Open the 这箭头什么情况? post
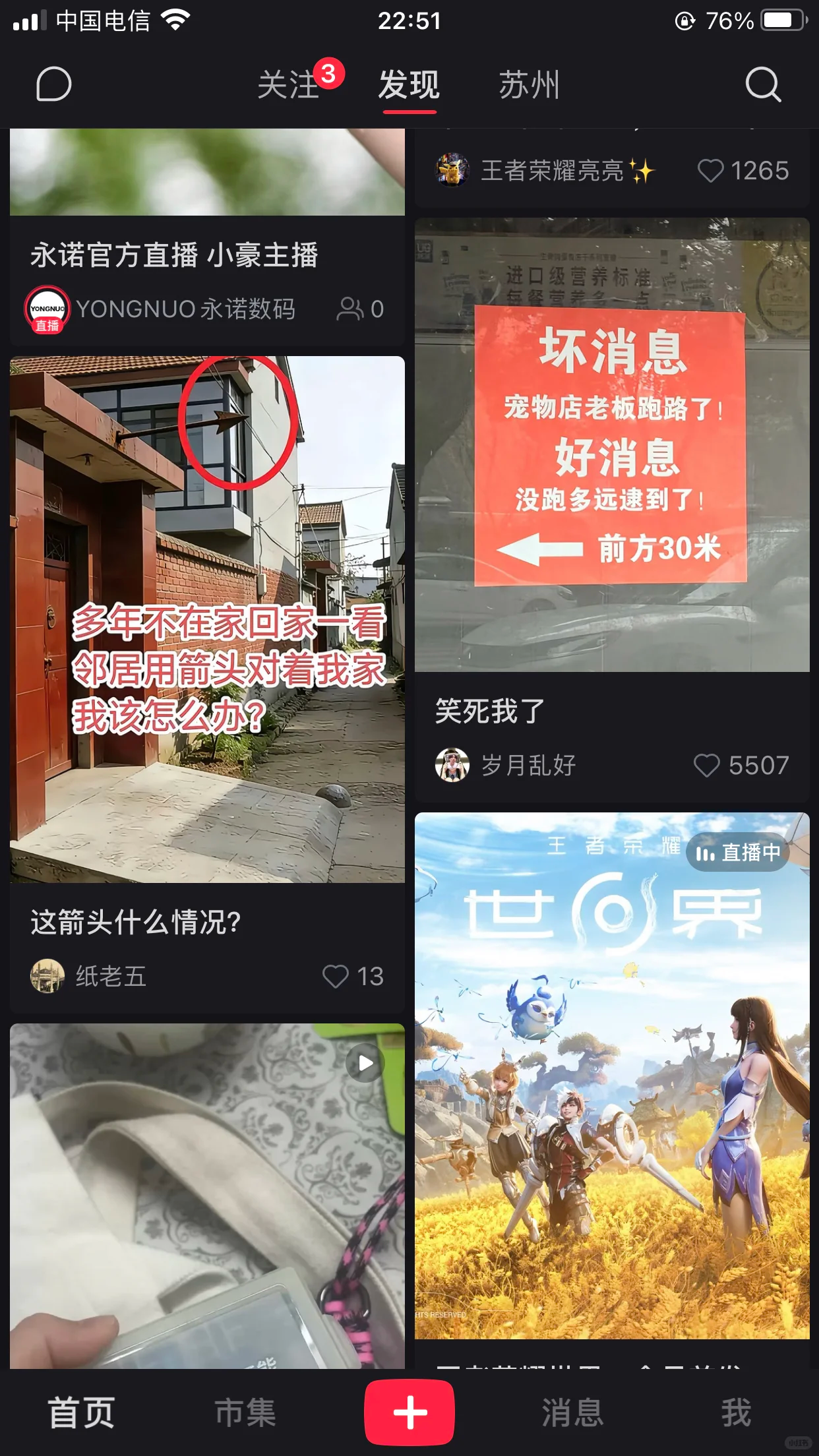 click(x=207, y=620)
